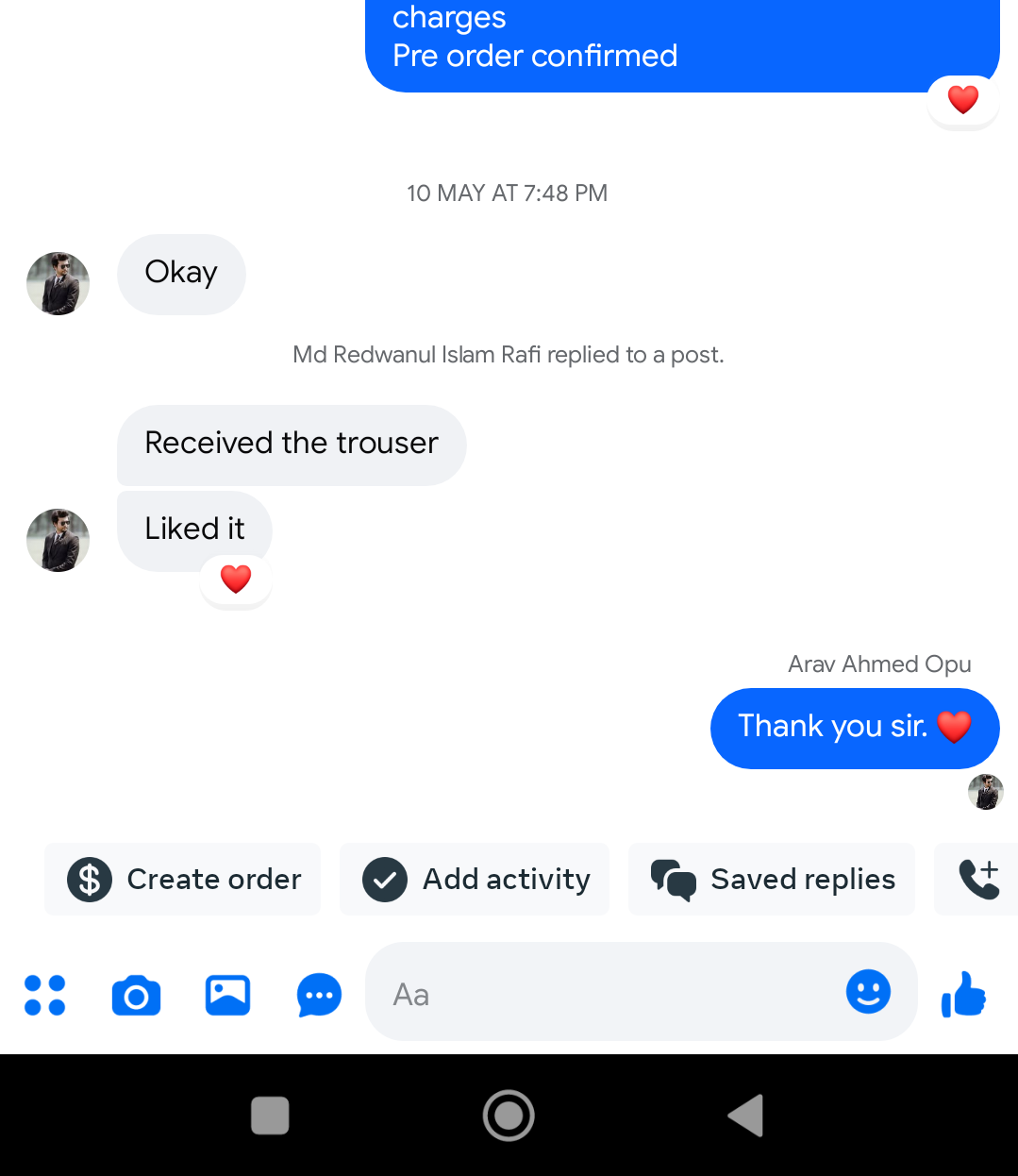Open the photo gallery picker
The height and width of the screenshot is (1176, 1018).
click(x=227, y=995)
